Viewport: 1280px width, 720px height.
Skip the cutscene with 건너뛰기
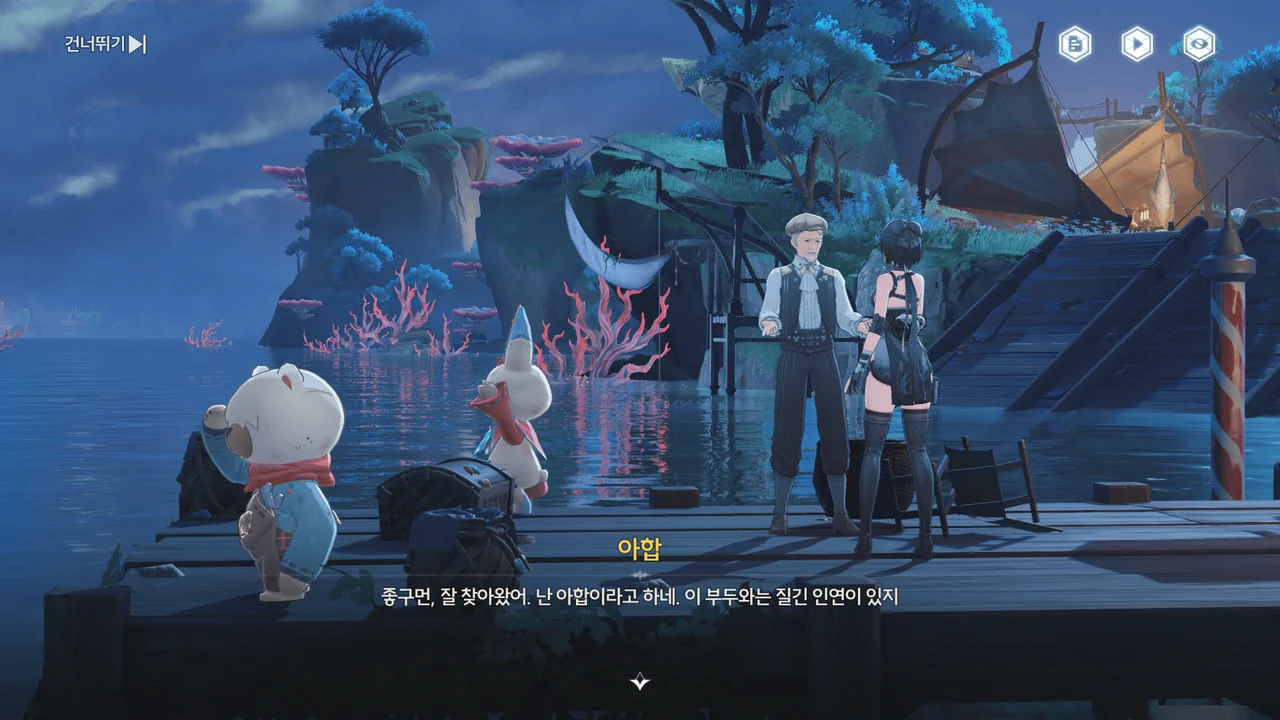tap(105, 44)
